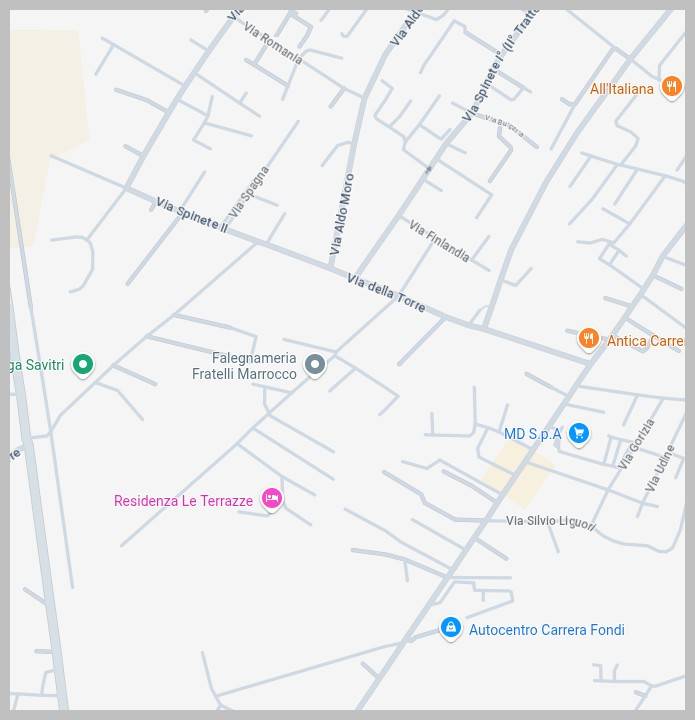Screen dimensions: 695x720
Task: Tap the green Savitri place marker
Action: pos(84,364)
